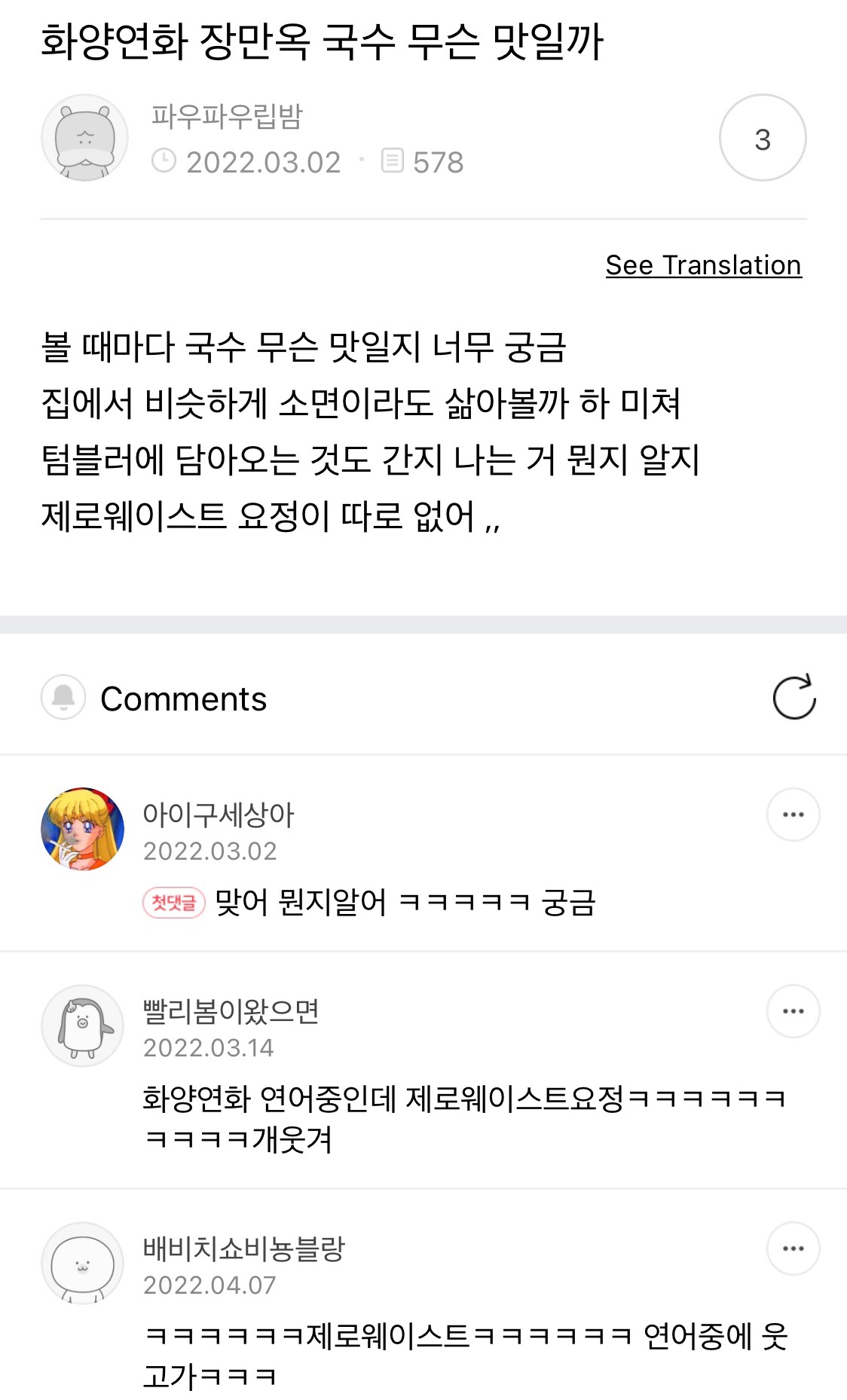The image size is (847, 1400).
Task: Open more options for 아이구세상아's comment
Action: pyautogui.click(x=793, y=815)
